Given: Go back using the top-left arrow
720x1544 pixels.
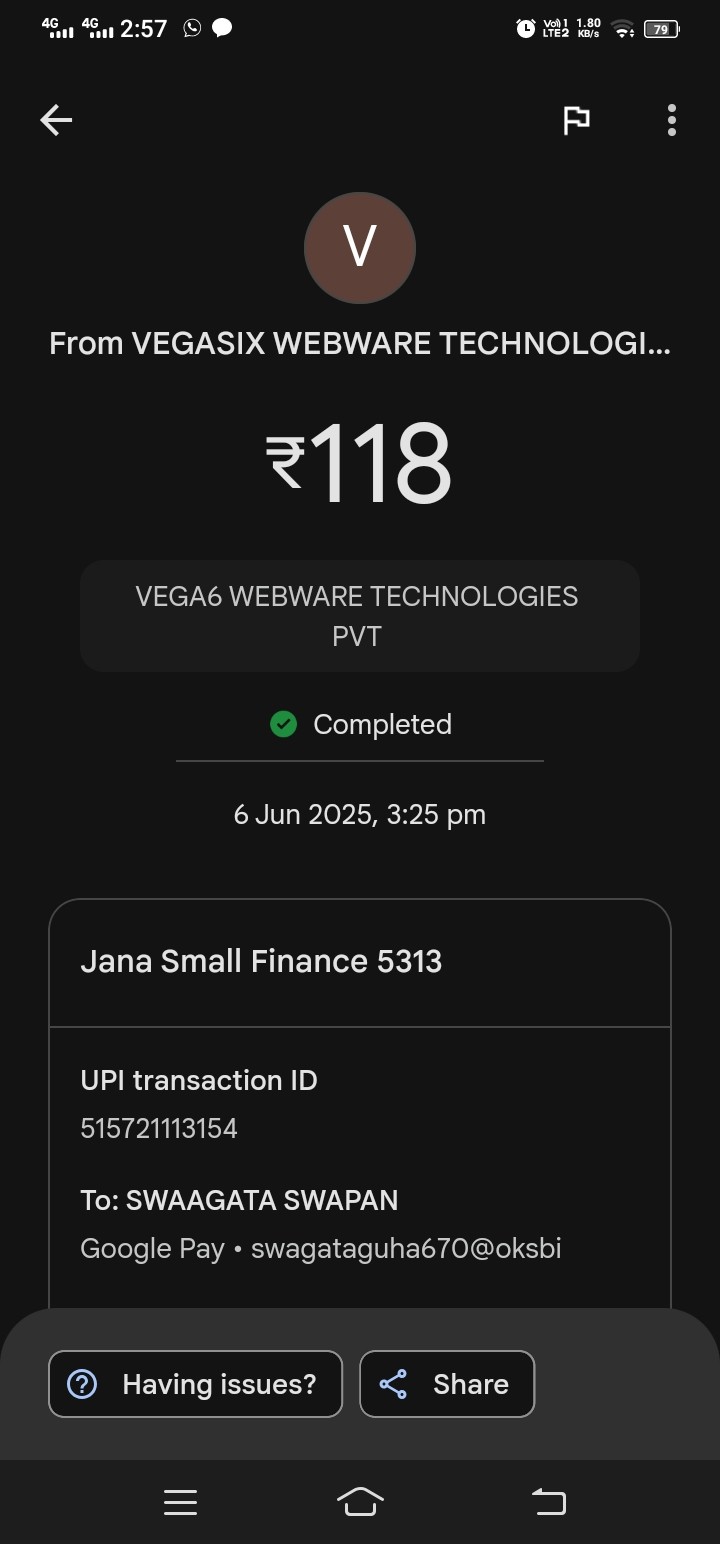Looking at the screenshot, I should click(56, 120).
